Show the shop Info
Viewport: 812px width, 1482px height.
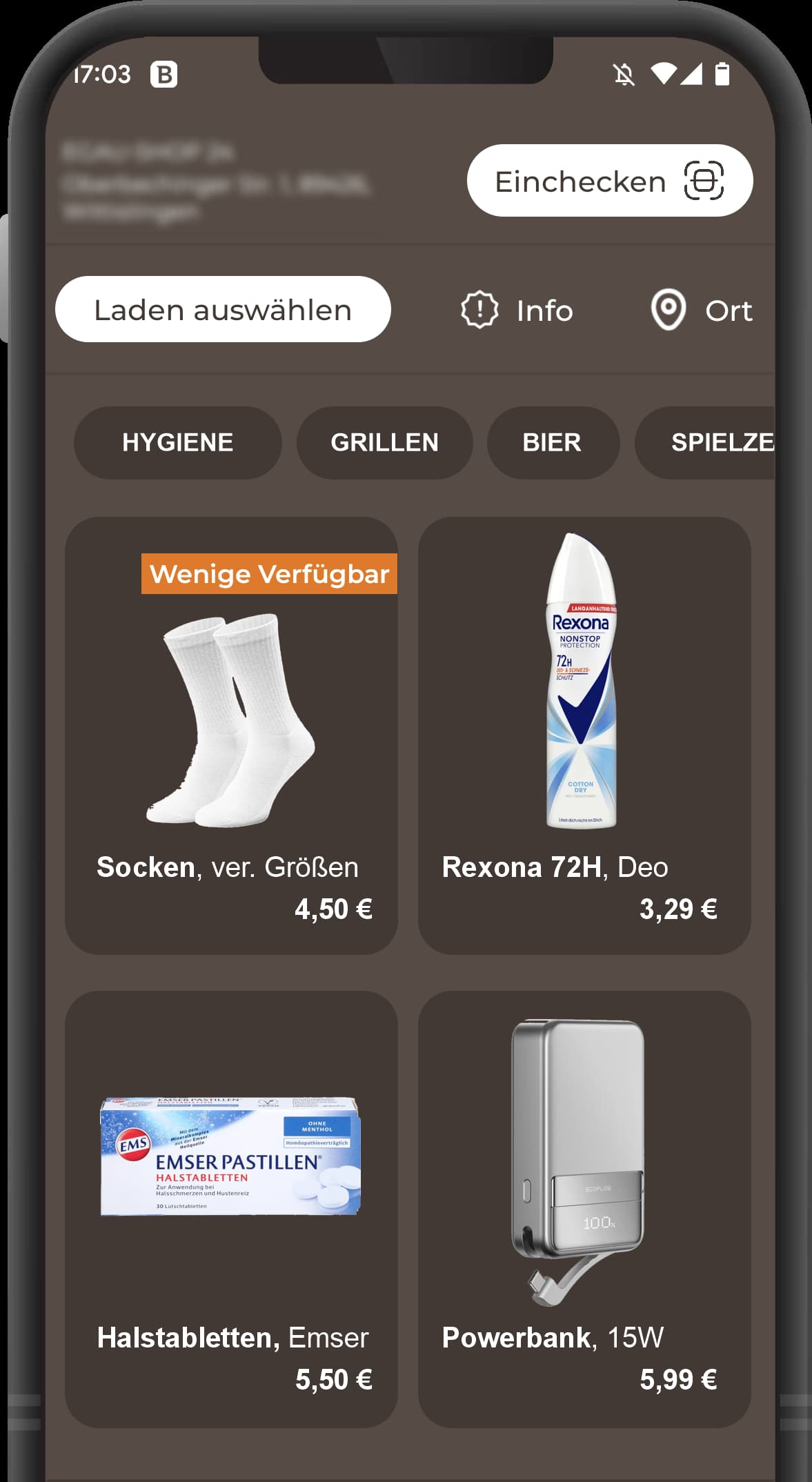(517, 310)
